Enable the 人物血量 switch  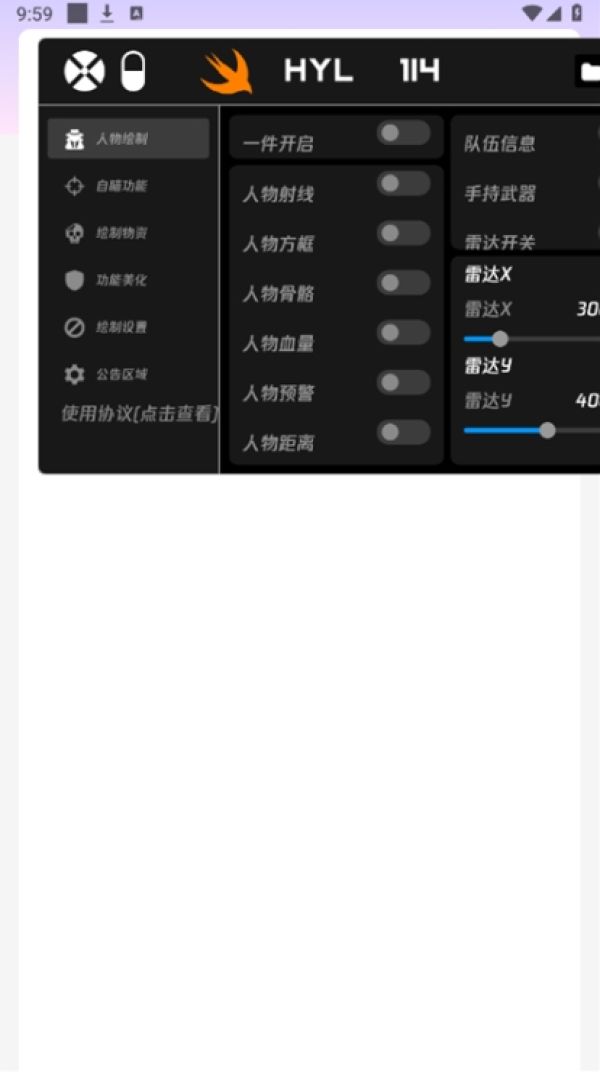click(x=403, y=333)
